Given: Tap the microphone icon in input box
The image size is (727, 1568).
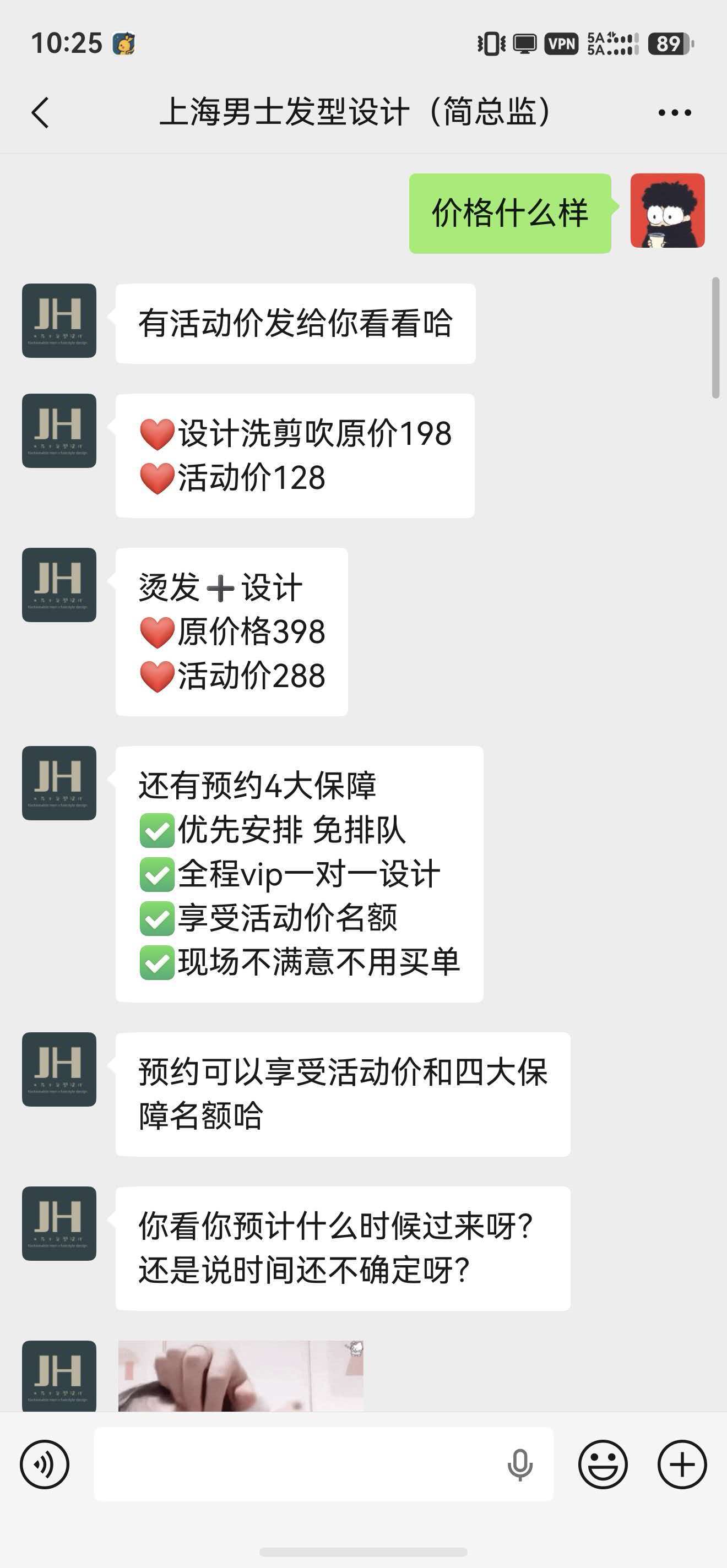Looking at the screenshot, I should click(520, 1464).
